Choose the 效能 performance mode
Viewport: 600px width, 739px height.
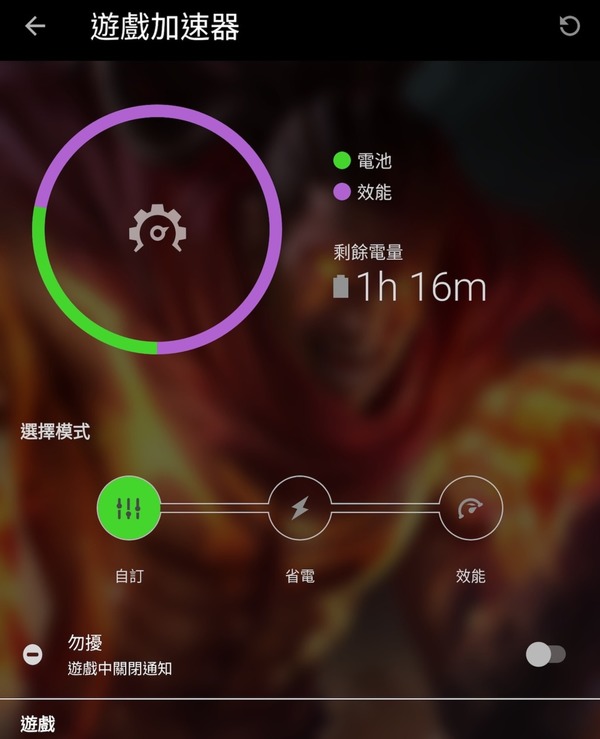(x=470, y=509)
